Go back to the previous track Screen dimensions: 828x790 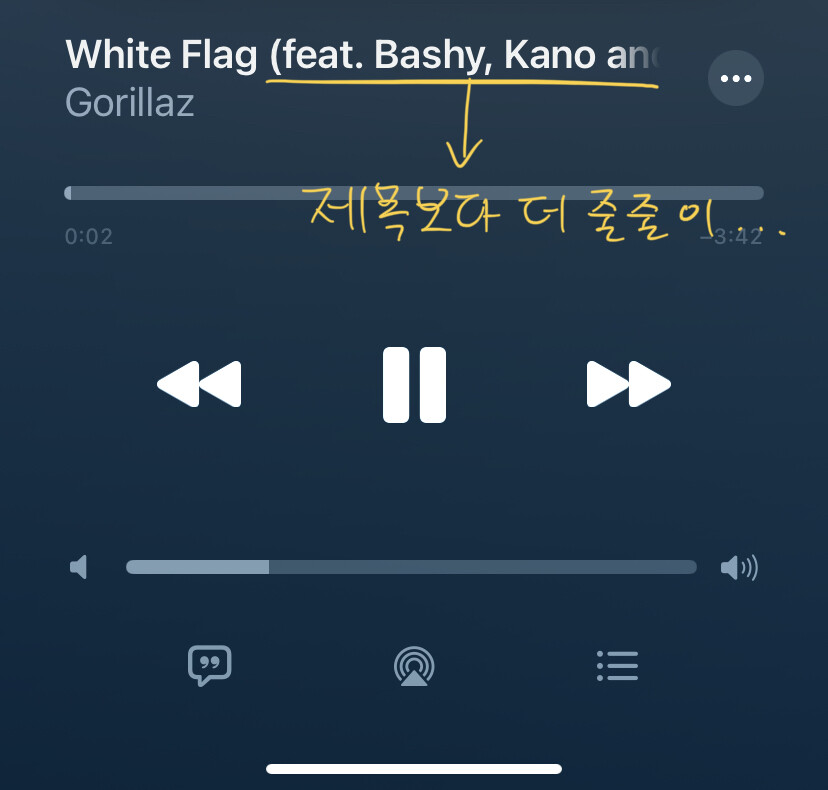click(200, 385)
